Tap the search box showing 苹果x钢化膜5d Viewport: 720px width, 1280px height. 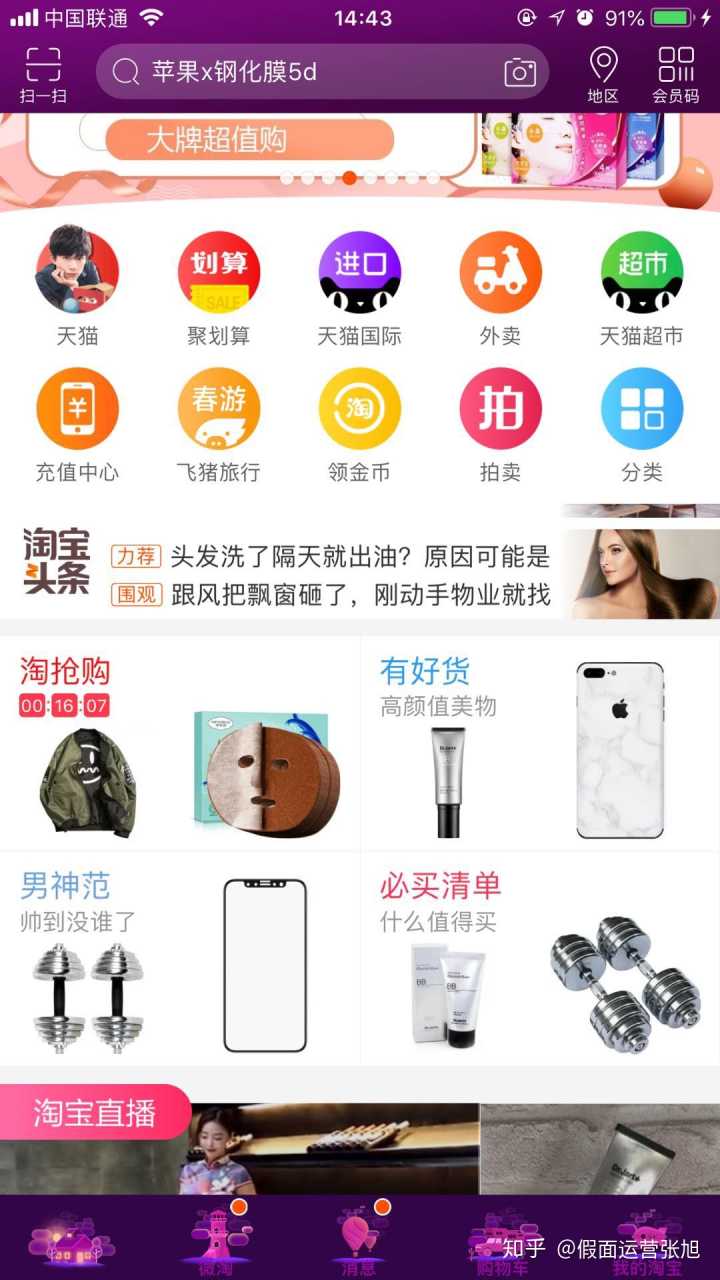300,72
